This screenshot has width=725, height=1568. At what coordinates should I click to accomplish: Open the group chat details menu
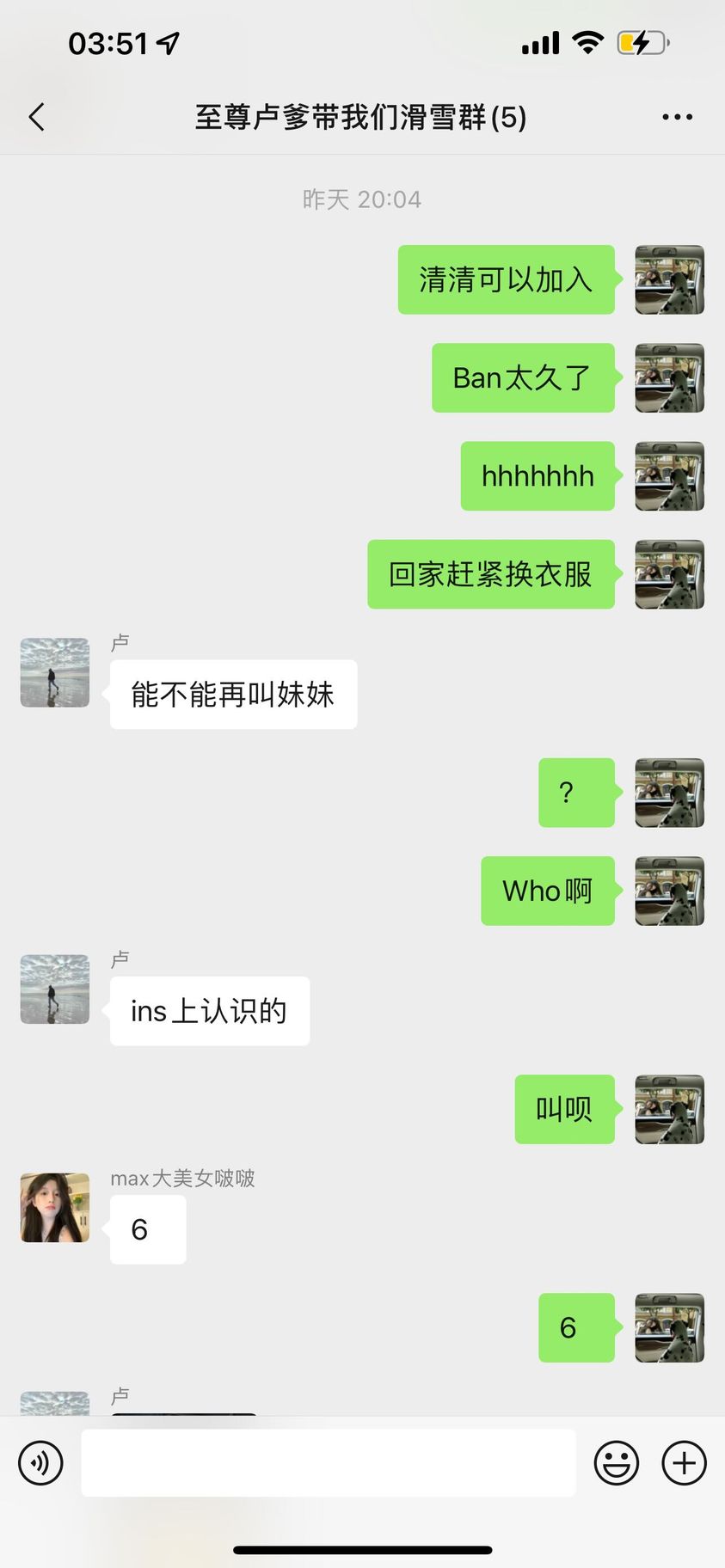click(677, 117)
